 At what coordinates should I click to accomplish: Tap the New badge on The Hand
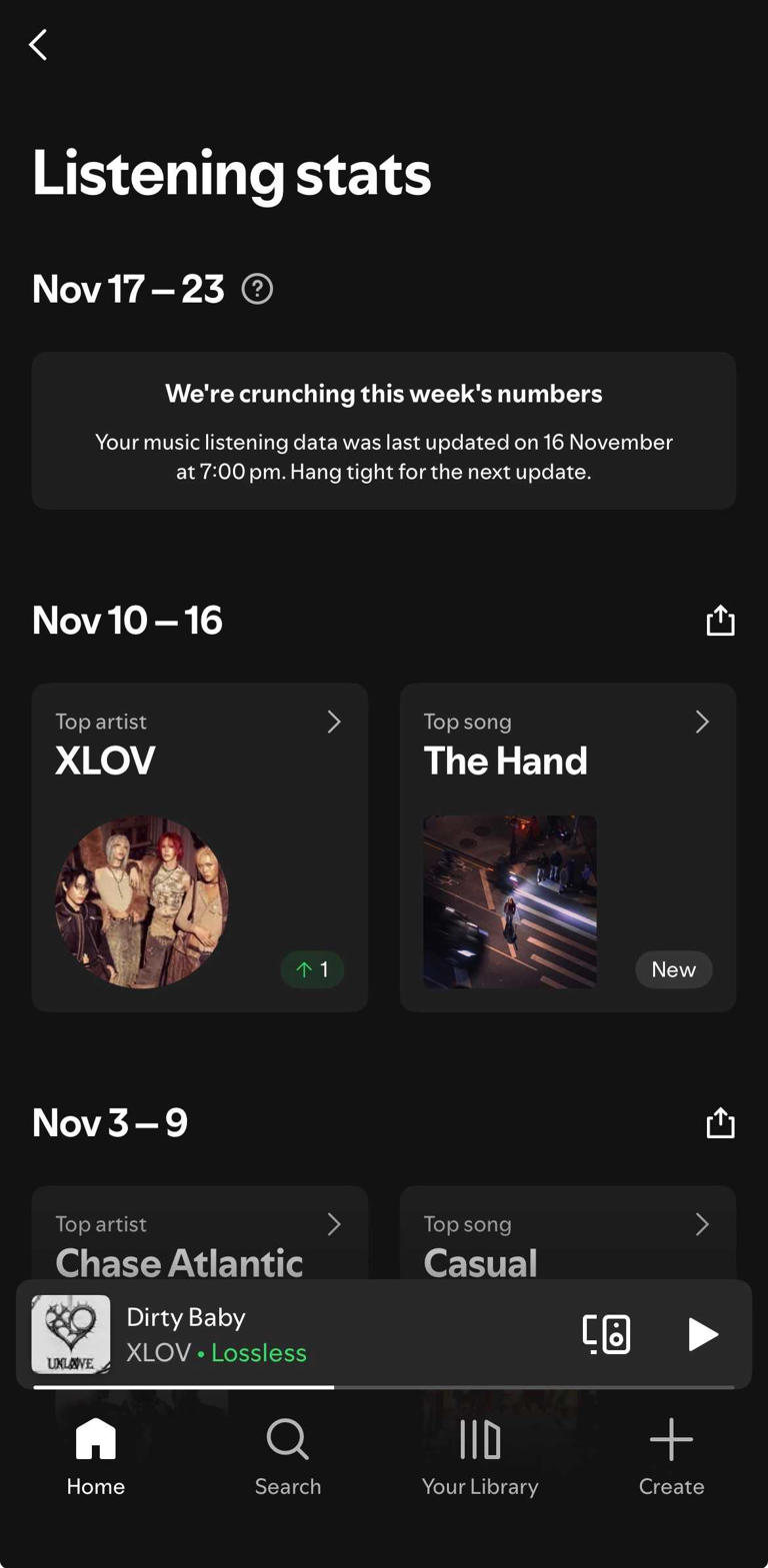tap(673, 968)
